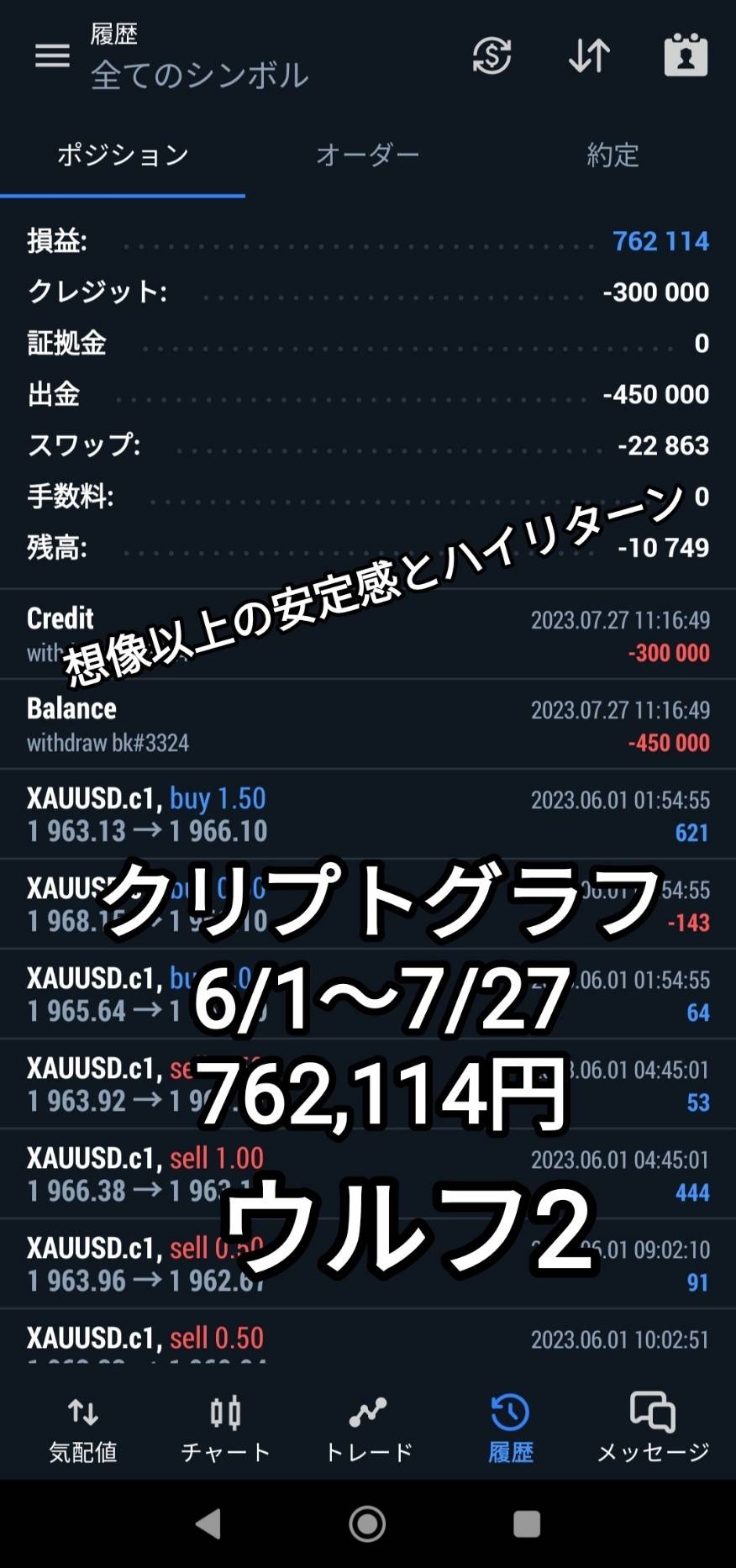Screen dimensions: 736x1568
Task: Expand the XAUUSD.c1 buy 1.50 entry
Action: click(x=368, y=814)
